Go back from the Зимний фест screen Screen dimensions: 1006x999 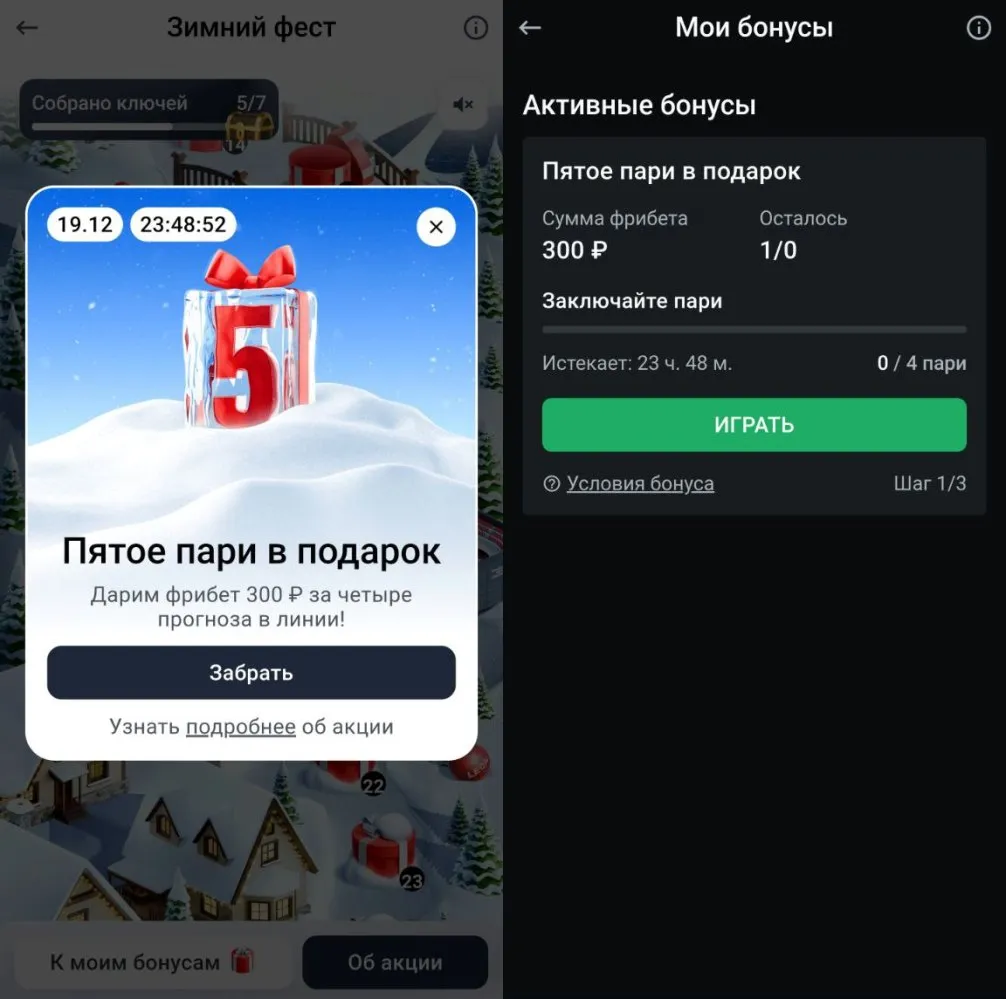(27, 27)
